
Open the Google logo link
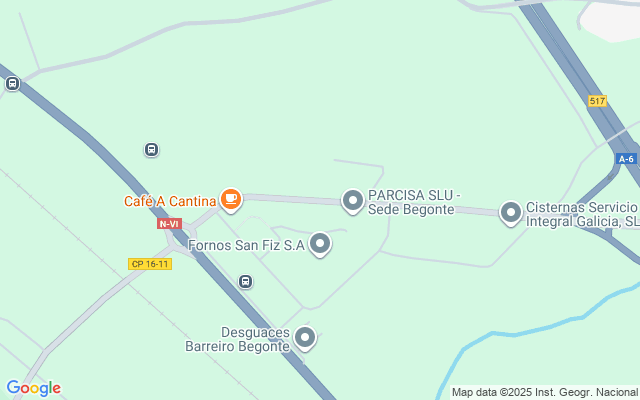[x=33, y=388]
